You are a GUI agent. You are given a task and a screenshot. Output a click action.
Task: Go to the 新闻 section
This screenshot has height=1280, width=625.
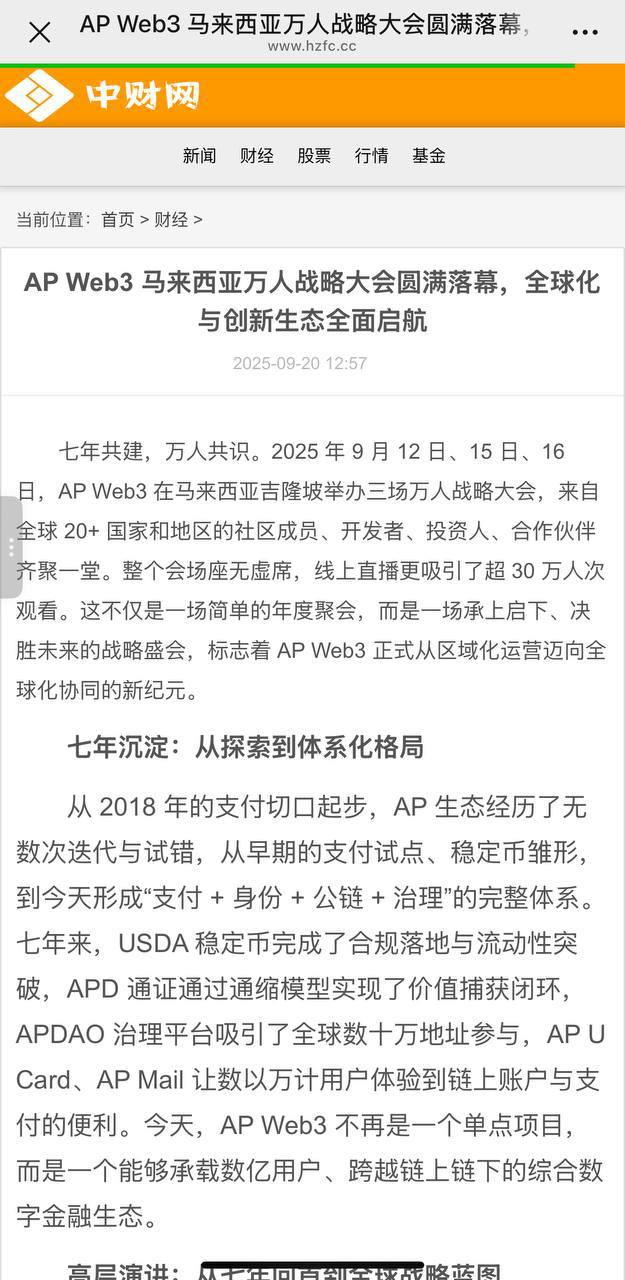click(199, 156)
